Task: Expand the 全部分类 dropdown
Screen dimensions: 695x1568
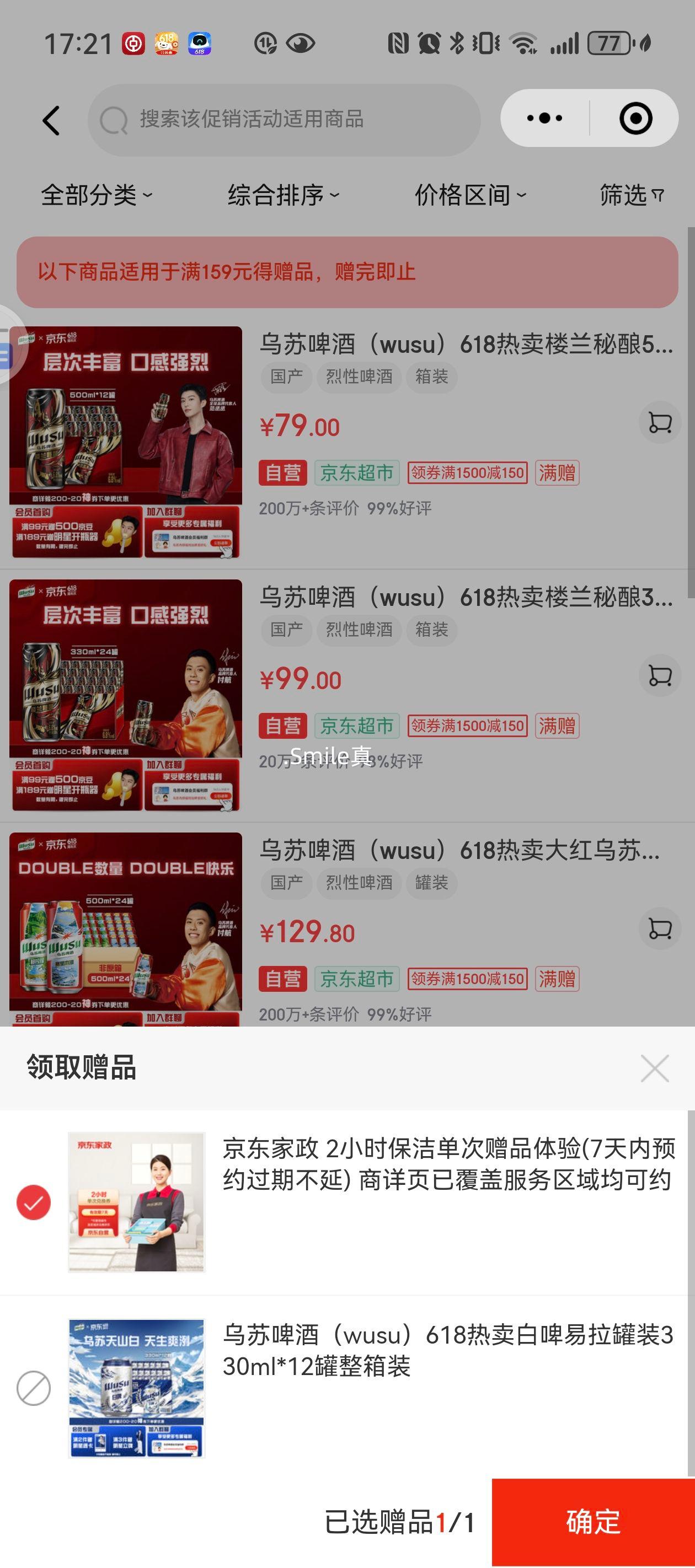Action: point(95,195)
